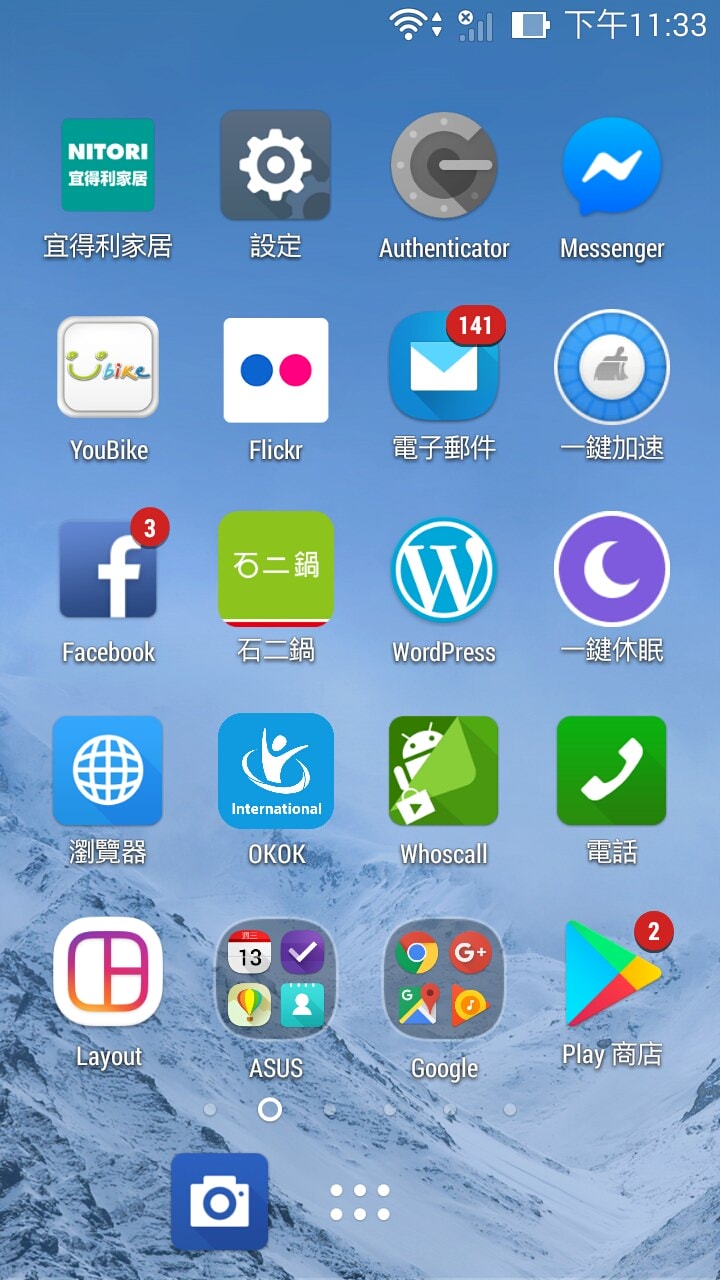Open the Play 商店 store
This screenshot has height=1280, width=720.
pyautogui.click(x=611, y=974)
